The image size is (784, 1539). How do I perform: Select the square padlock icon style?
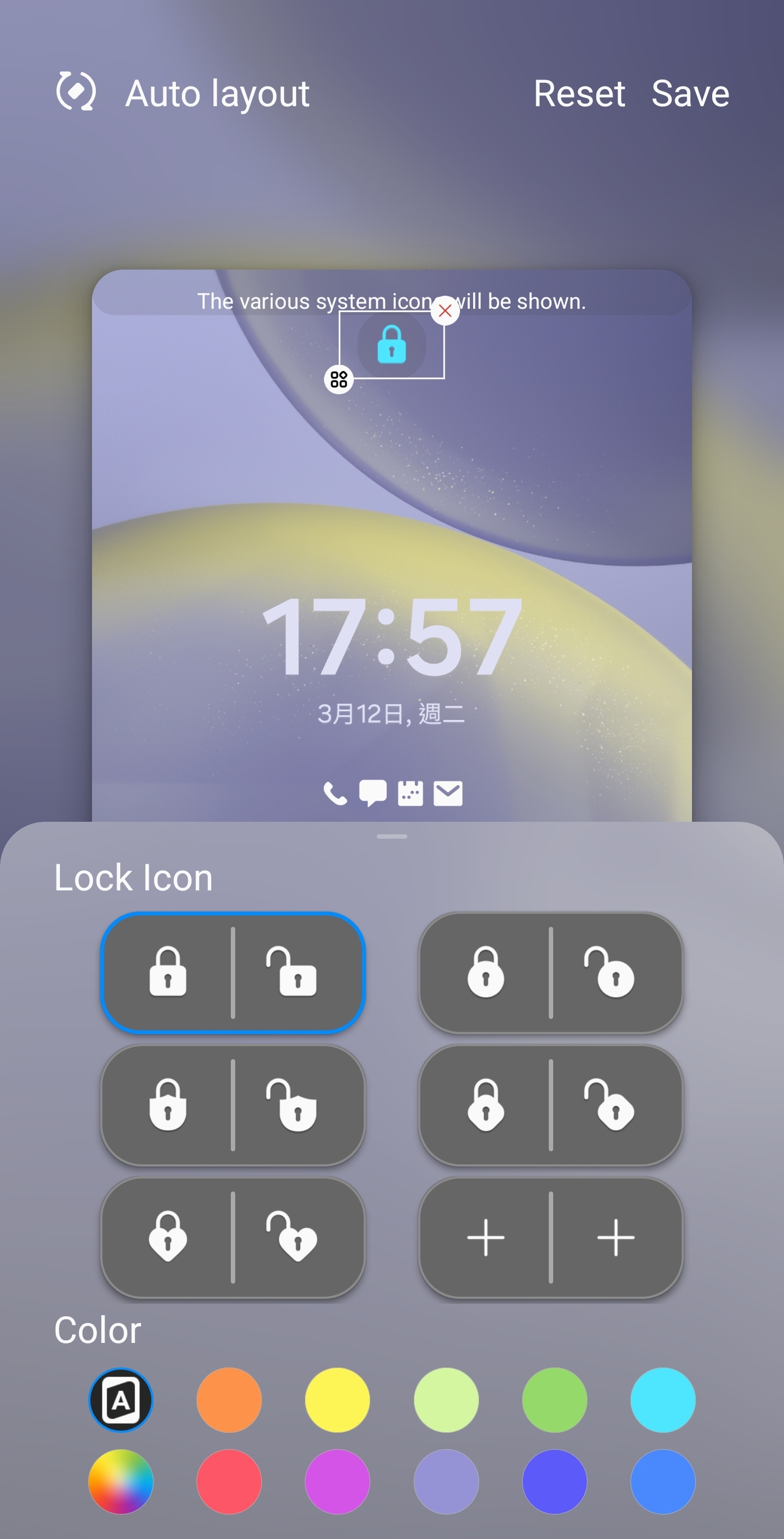pos(233,973)
